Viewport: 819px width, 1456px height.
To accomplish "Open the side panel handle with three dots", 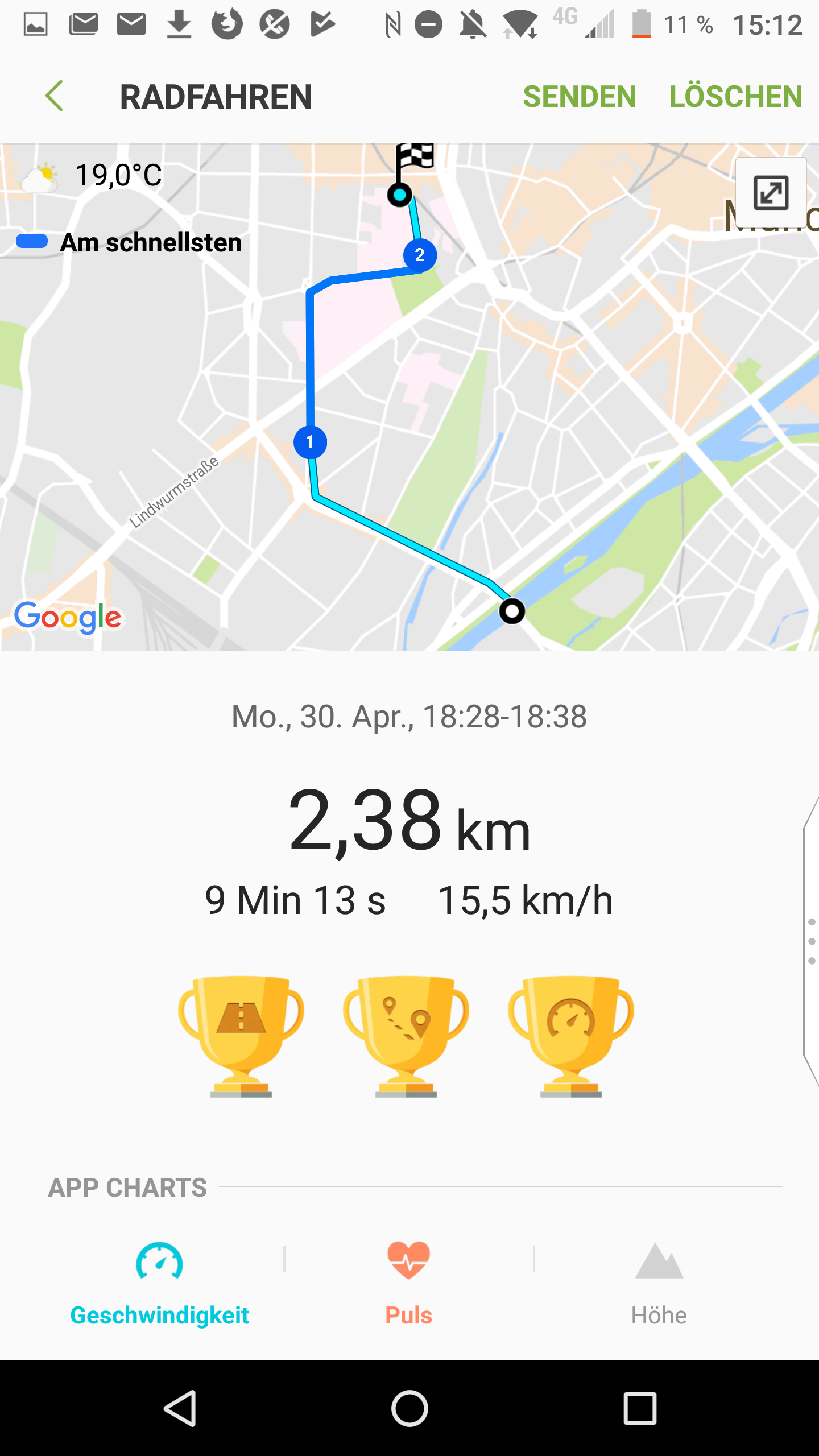I will 811,941.
